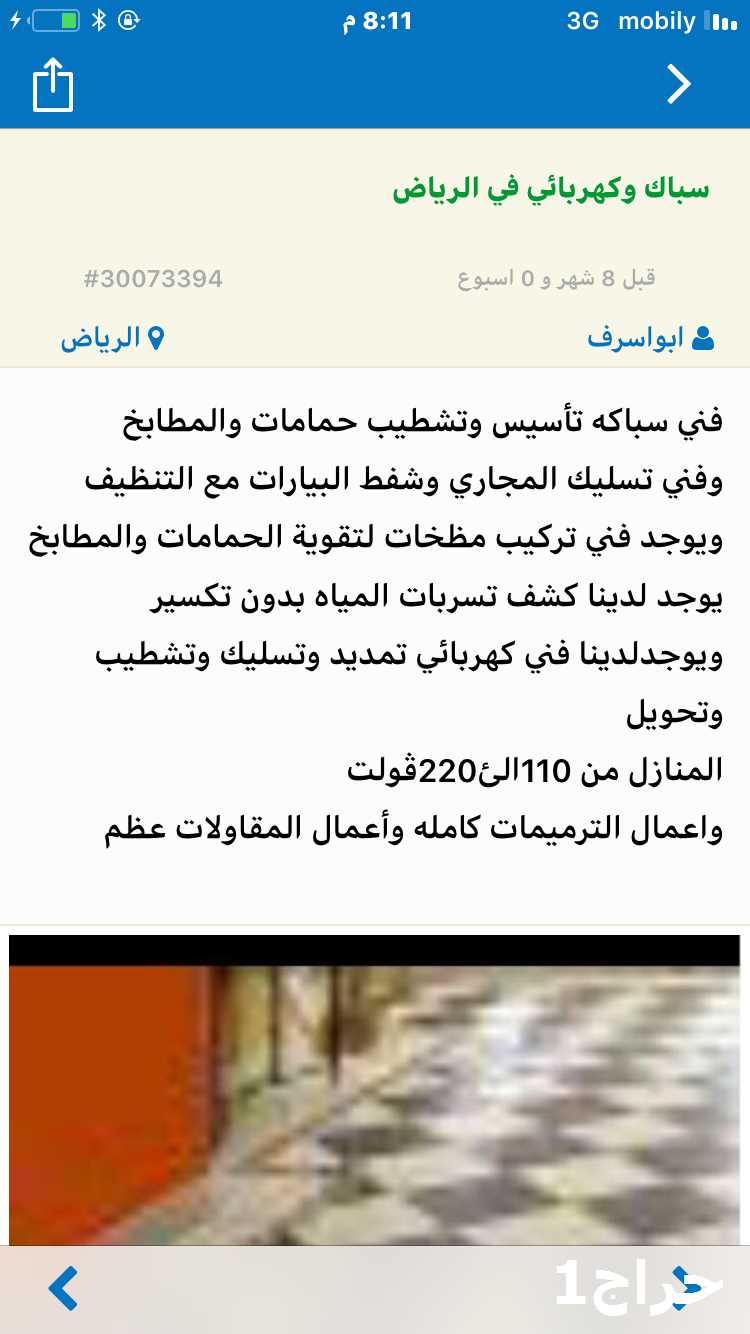Tap the left chevron in the bottom bar
Image resolution: width=750 pixels, height=1334 pixels.
63,1288
